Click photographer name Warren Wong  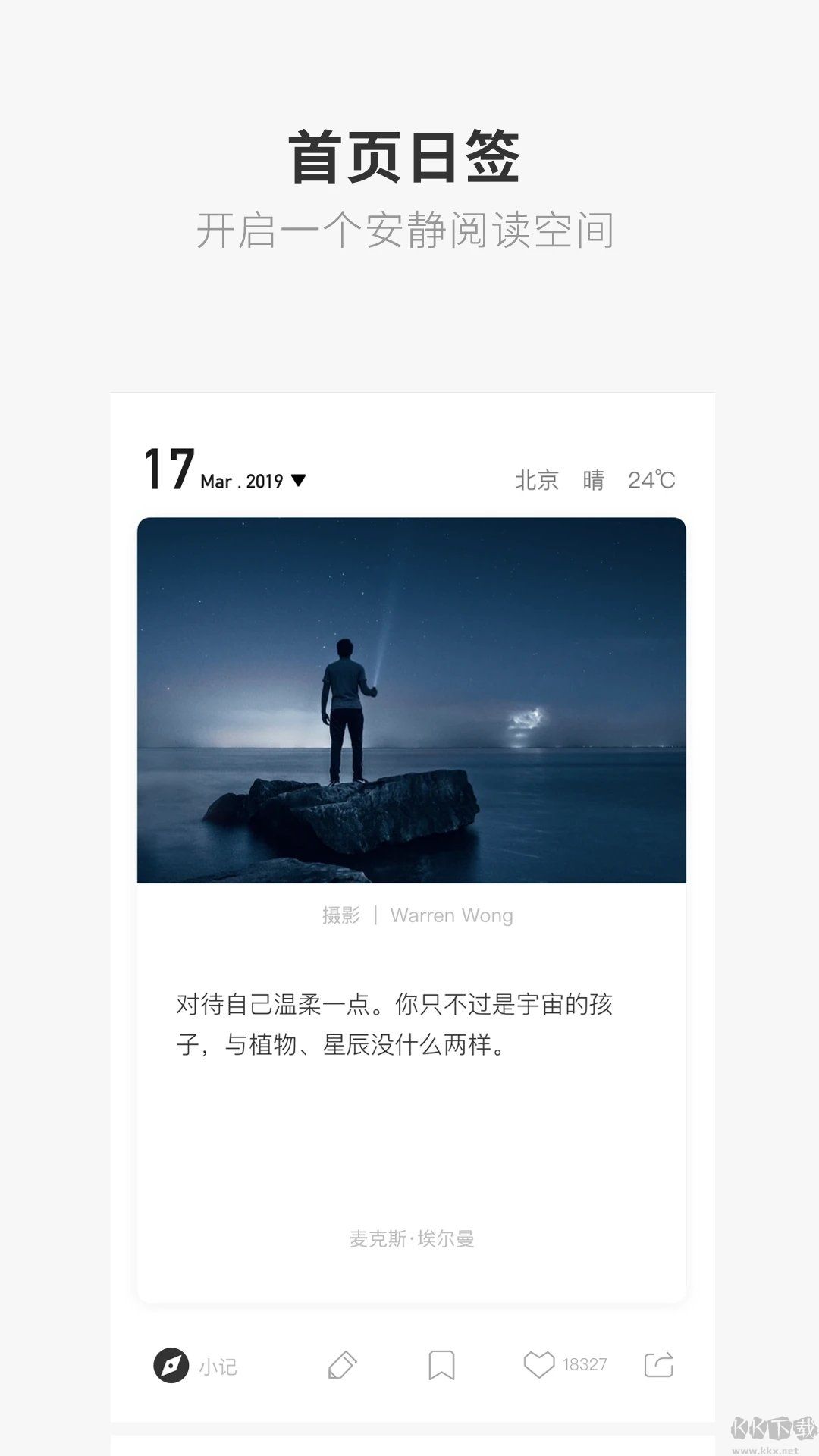click(x=452, y=915)
